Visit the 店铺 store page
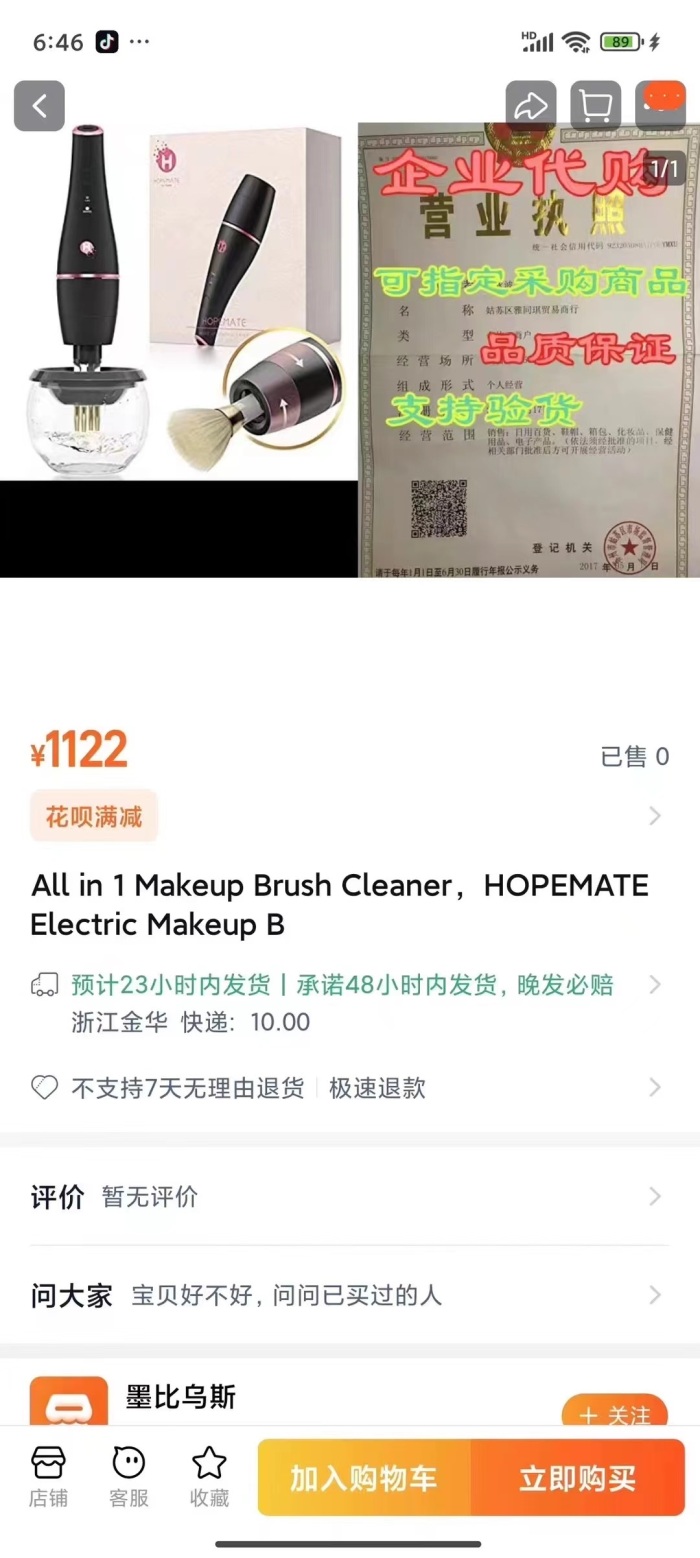This screenshot has width=700, height=1558. coord(48,1476)
